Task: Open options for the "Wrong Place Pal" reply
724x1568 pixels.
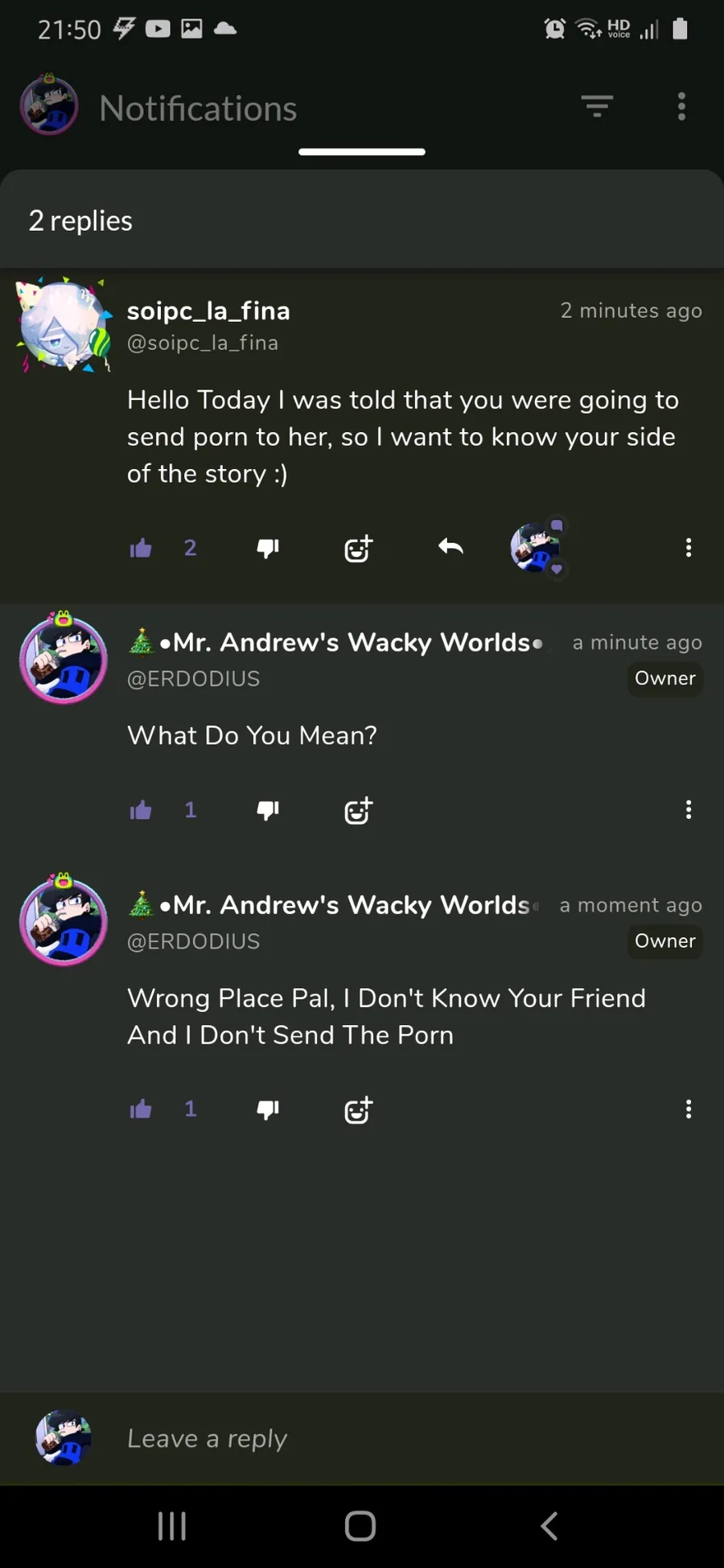Action: point(688,1109)
